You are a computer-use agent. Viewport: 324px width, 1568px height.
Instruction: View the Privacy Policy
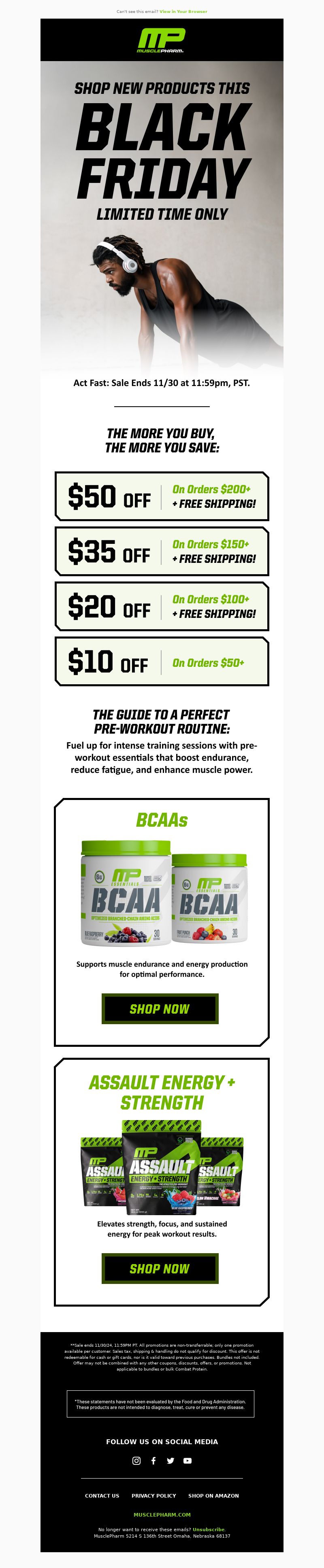pyautogui.click(x=153, y=1496)
